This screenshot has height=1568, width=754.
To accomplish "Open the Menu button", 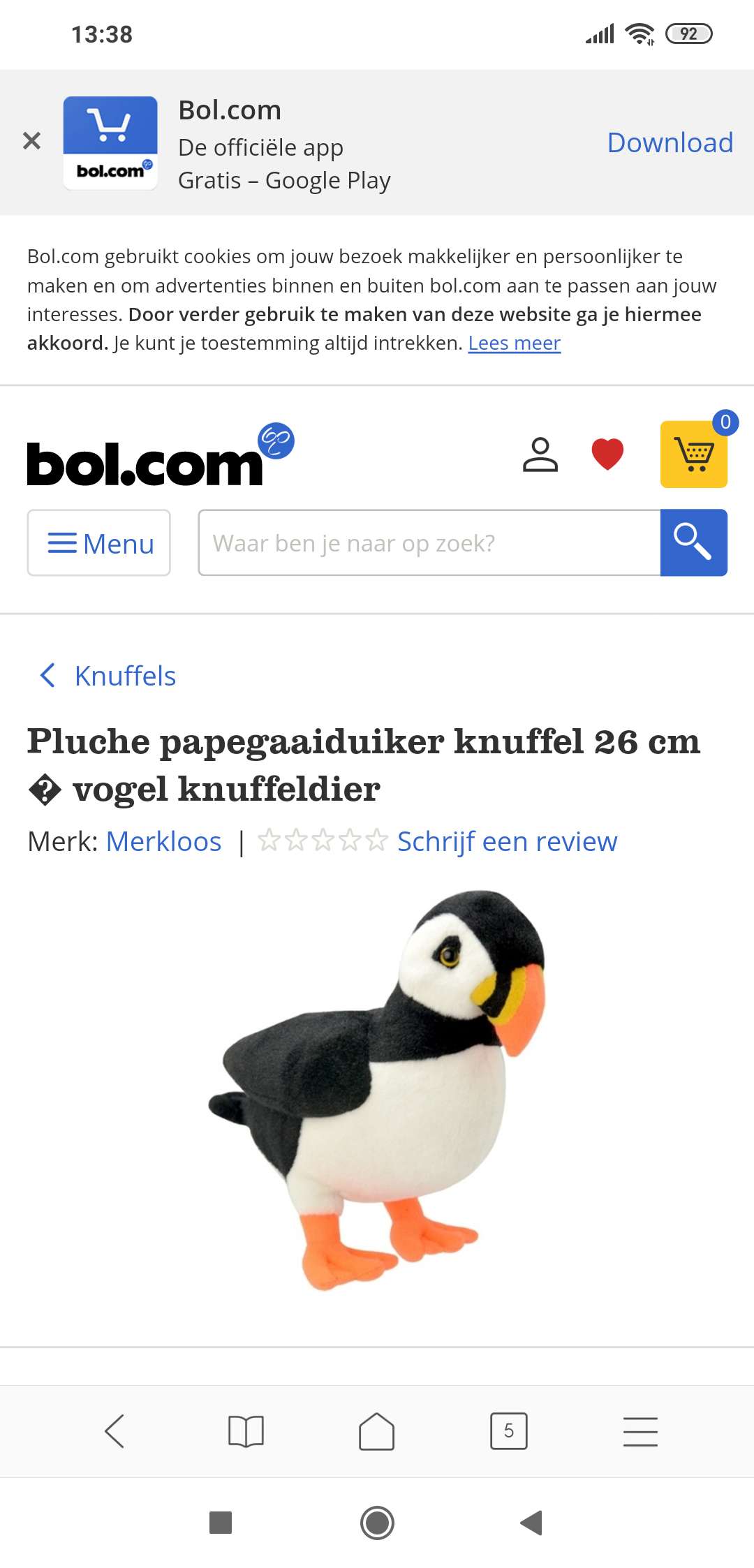I will [99, 542].
